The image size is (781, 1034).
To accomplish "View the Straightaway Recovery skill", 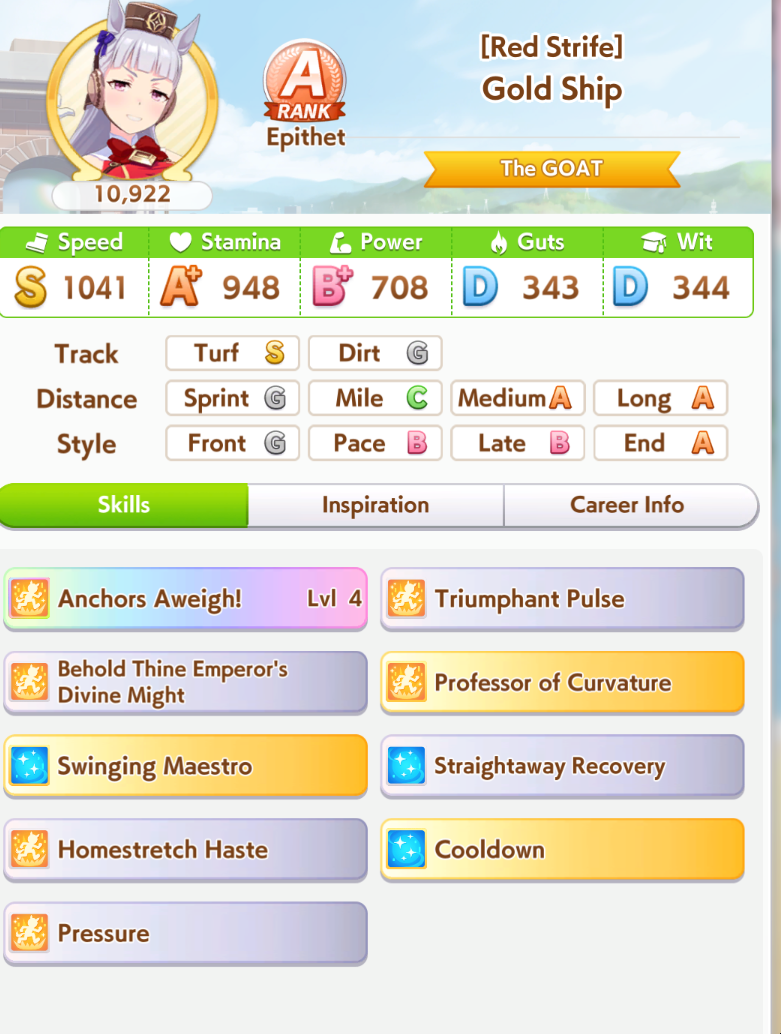I will click(562, 766).
